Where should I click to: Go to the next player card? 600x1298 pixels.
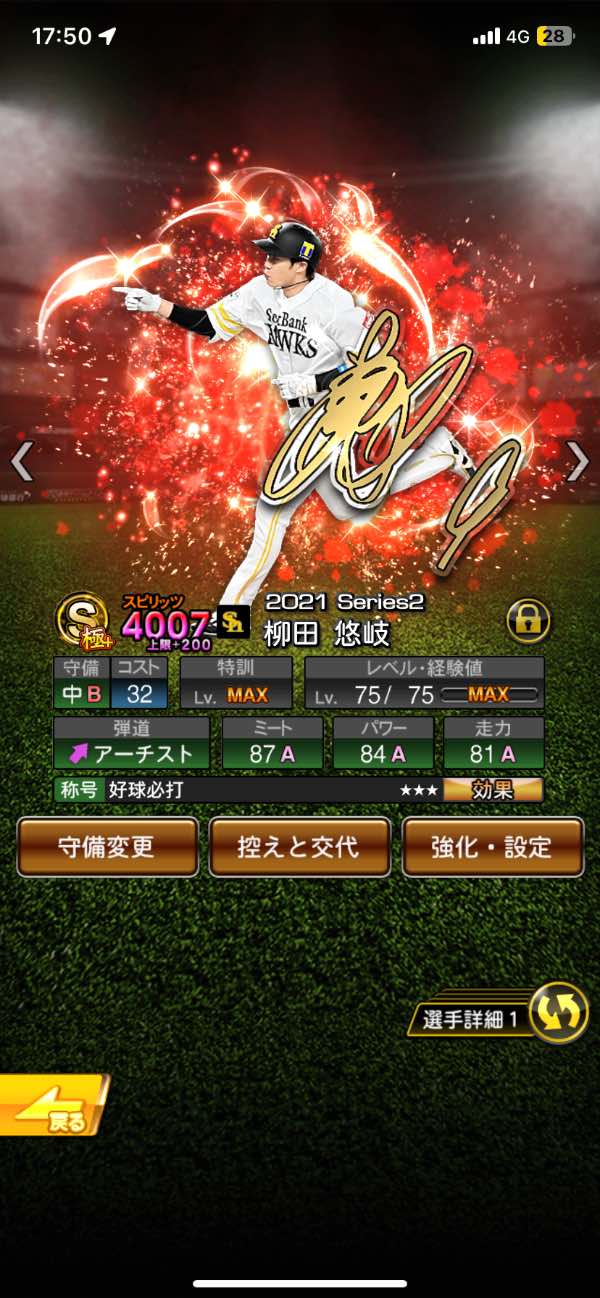pyautogui.click(x=578, y=461)
